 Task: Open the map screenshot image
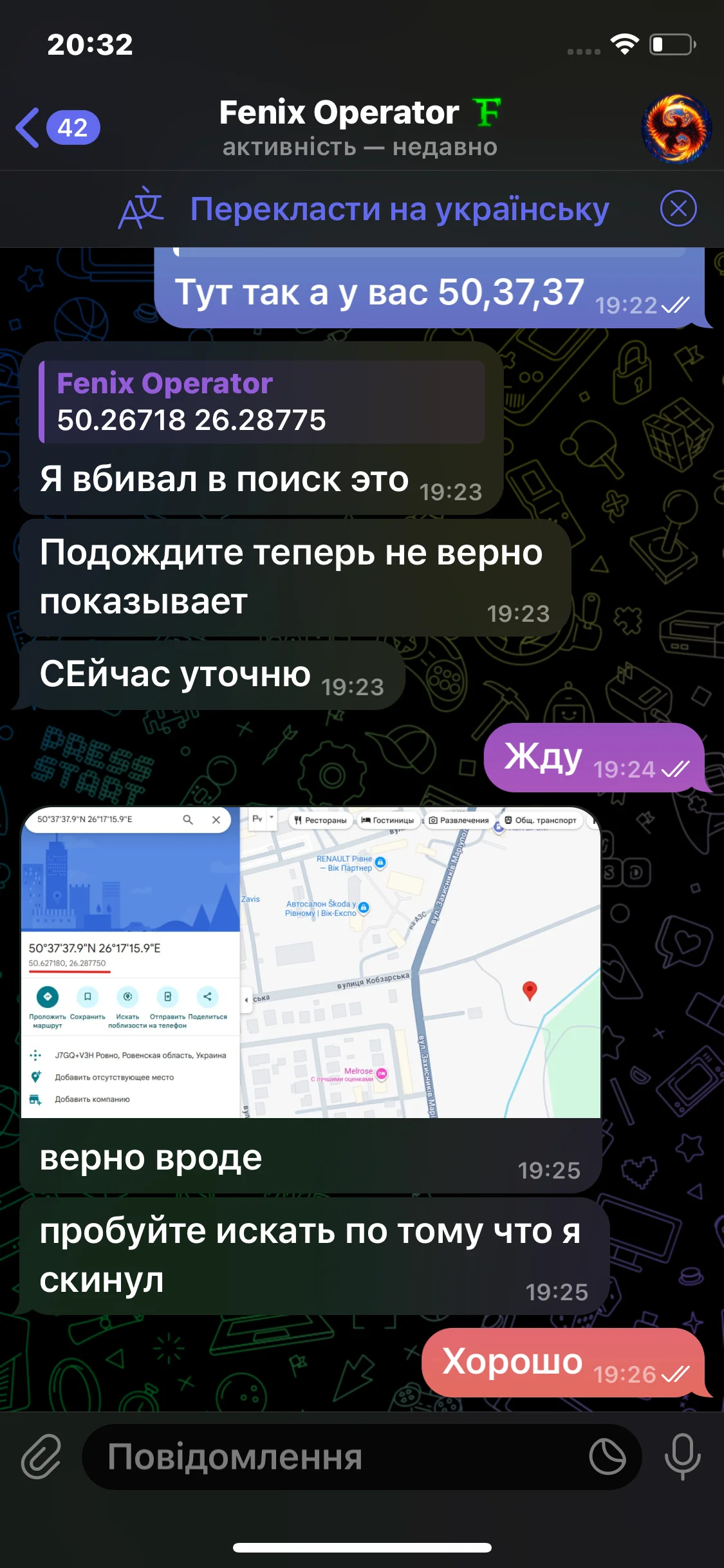(x=311, y=962)
